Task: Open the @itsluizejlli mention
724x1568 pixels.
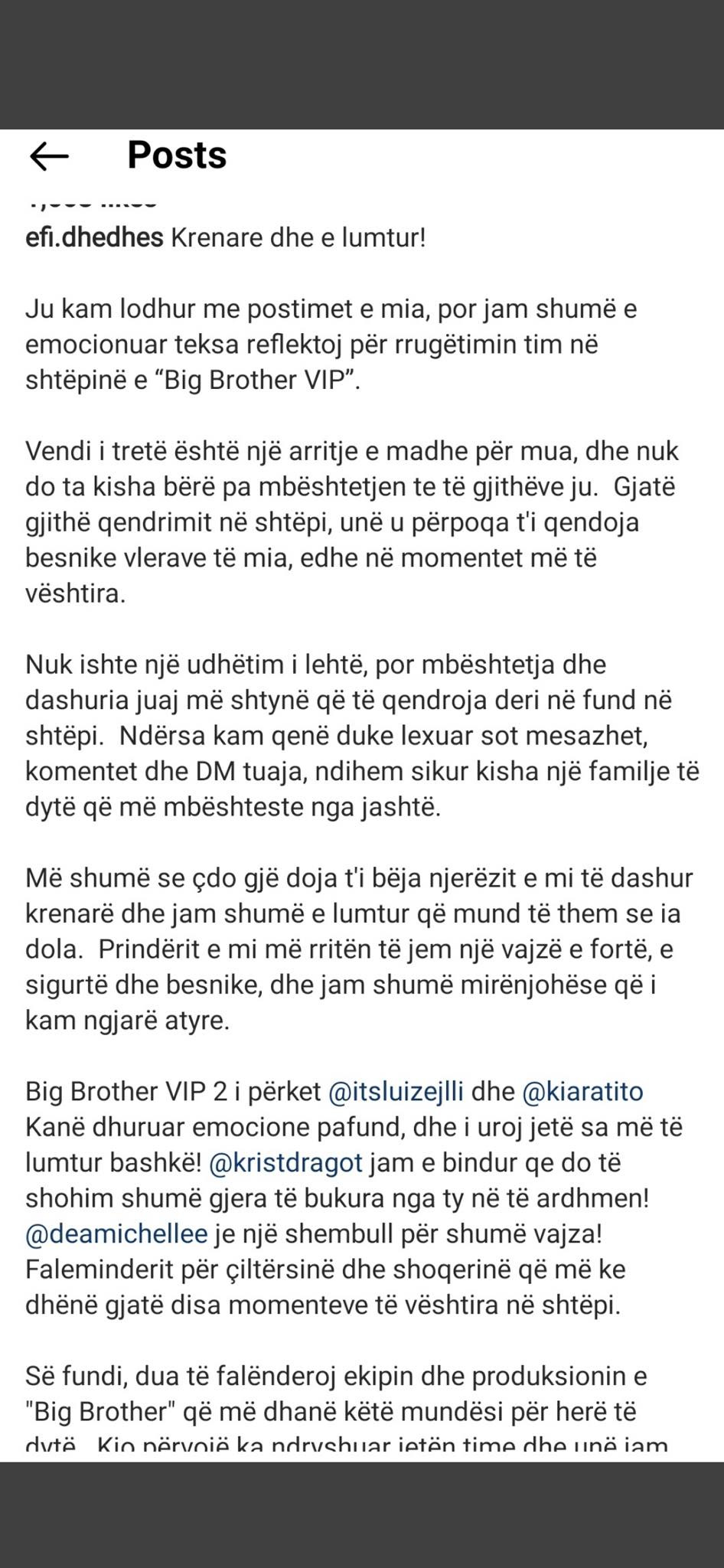Action: (395, 1091)
